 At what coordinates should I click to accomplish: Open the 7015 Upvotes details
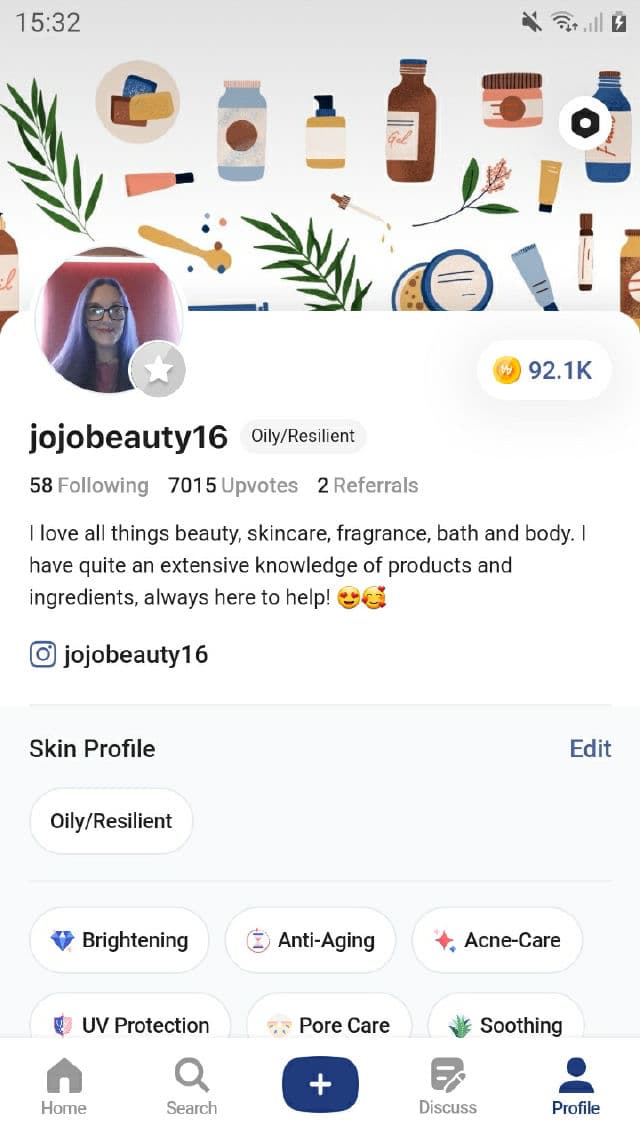[233, 486]
